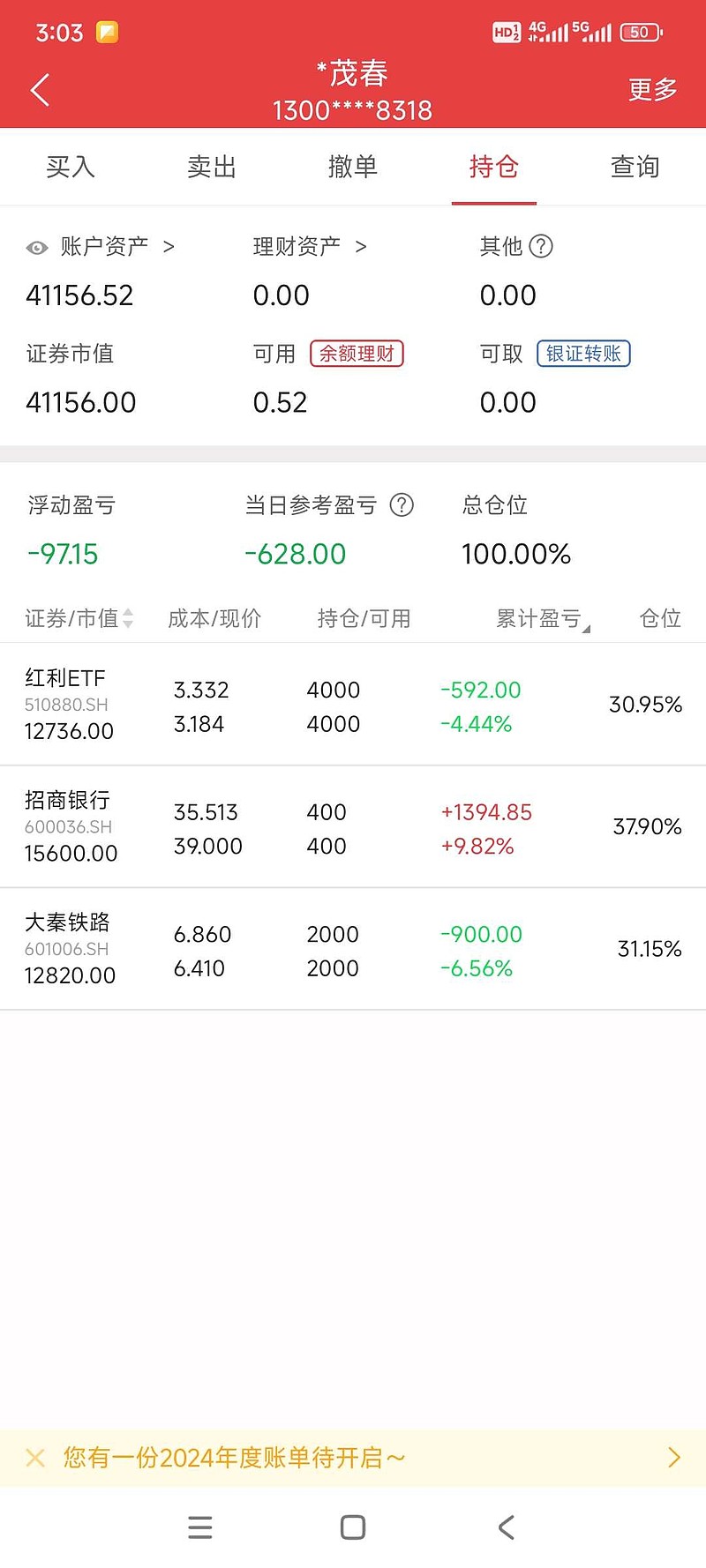
Task: Select the 招商银行 holding row
Action: tap(353, 826)
